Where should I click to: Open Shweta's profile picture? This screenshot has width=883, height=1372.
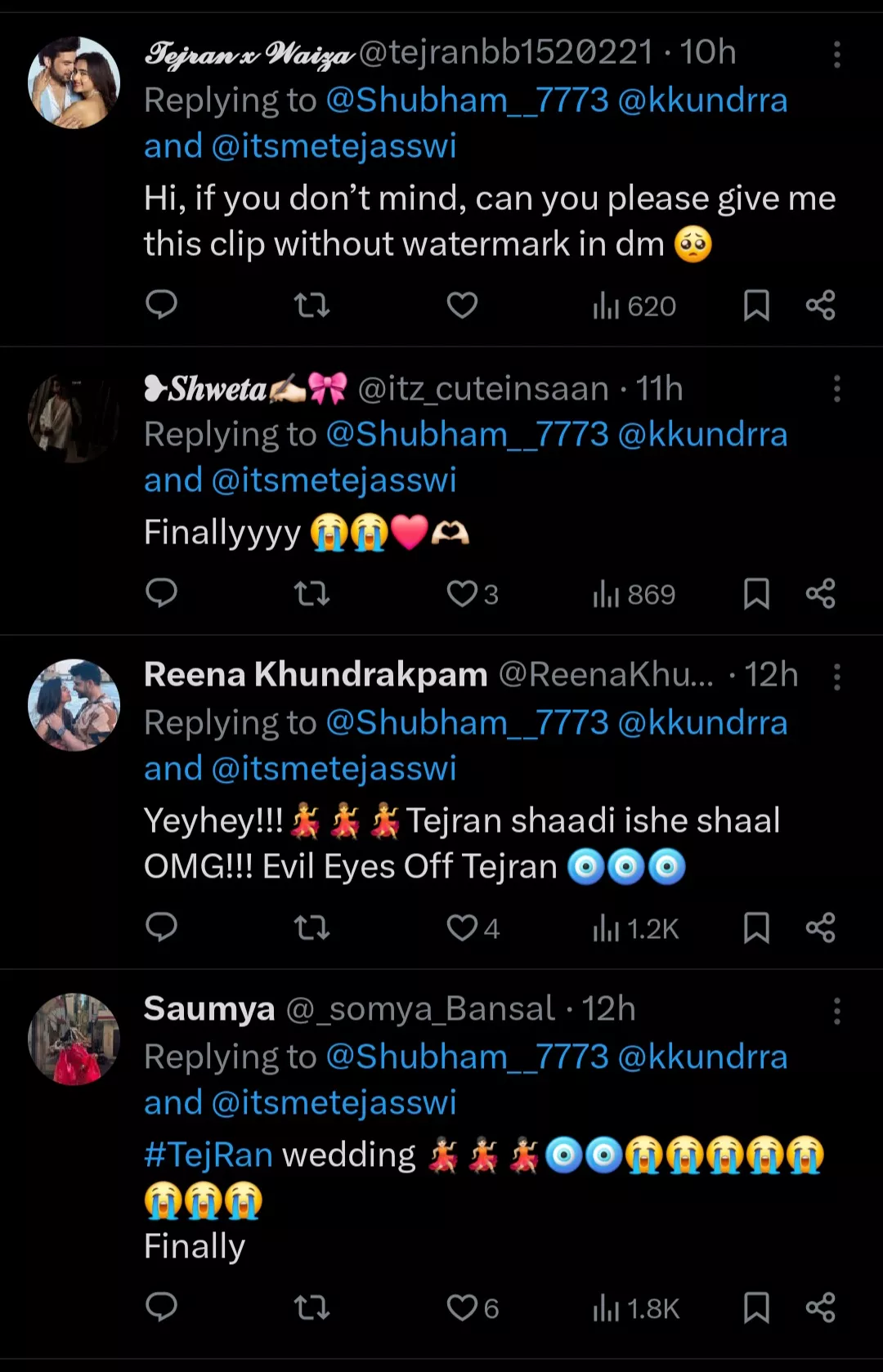[x=74, y=417]
